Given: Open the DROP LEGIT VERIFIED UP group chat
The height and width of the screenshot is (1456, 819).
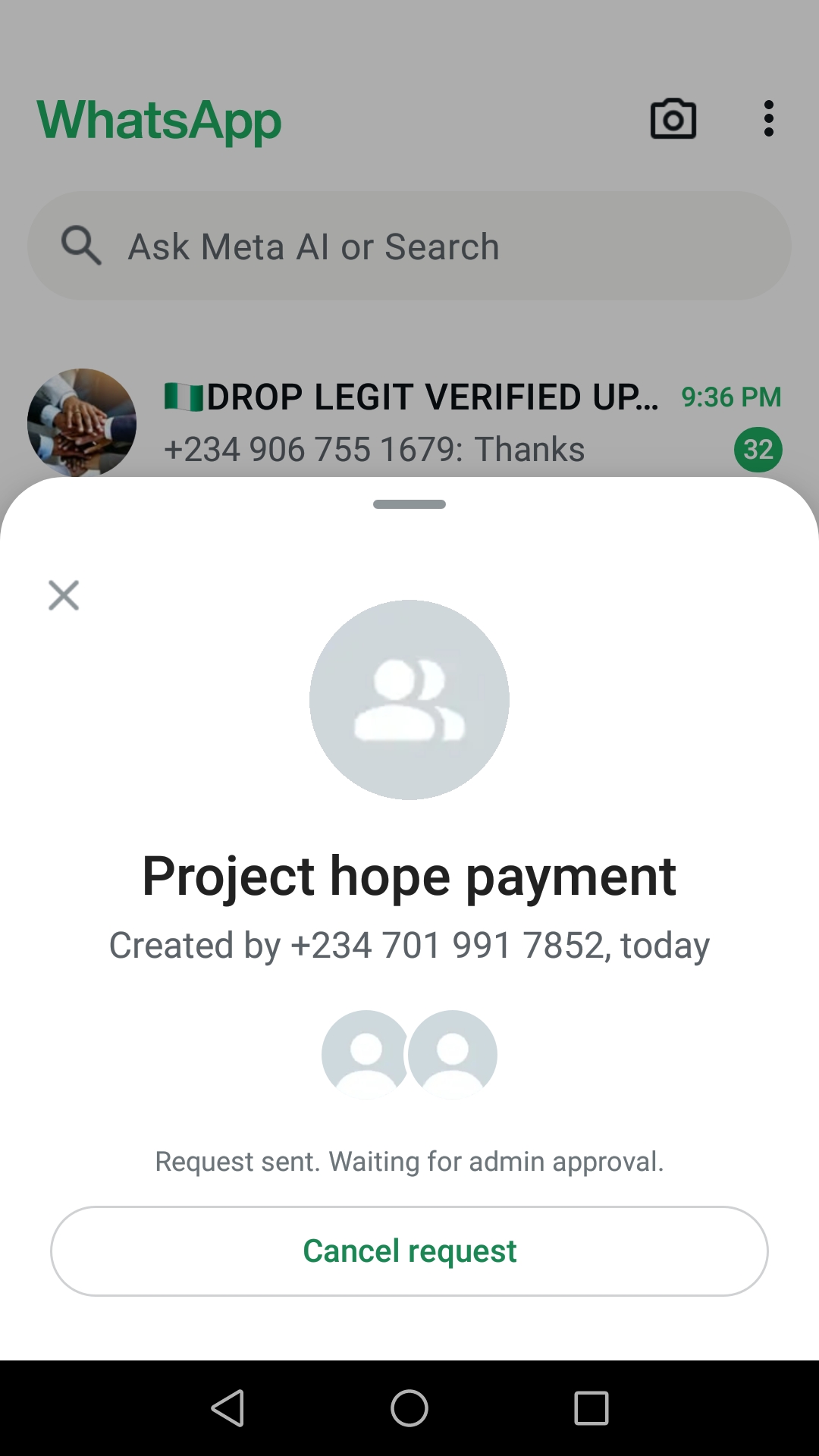Looking at the screenshot, I should point(409,422).
